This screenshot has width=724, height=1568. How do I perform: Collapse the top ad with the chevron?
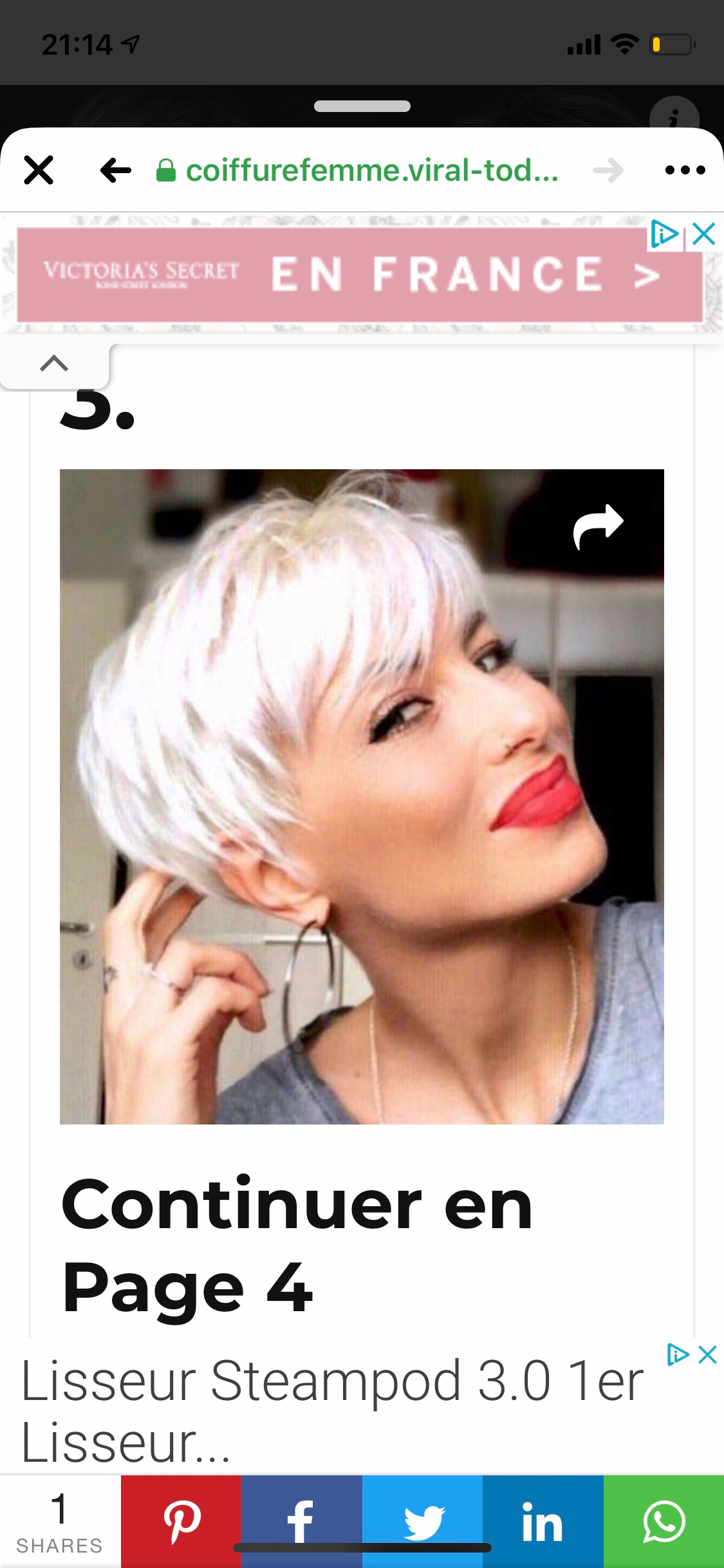click(x=54, y=364)
